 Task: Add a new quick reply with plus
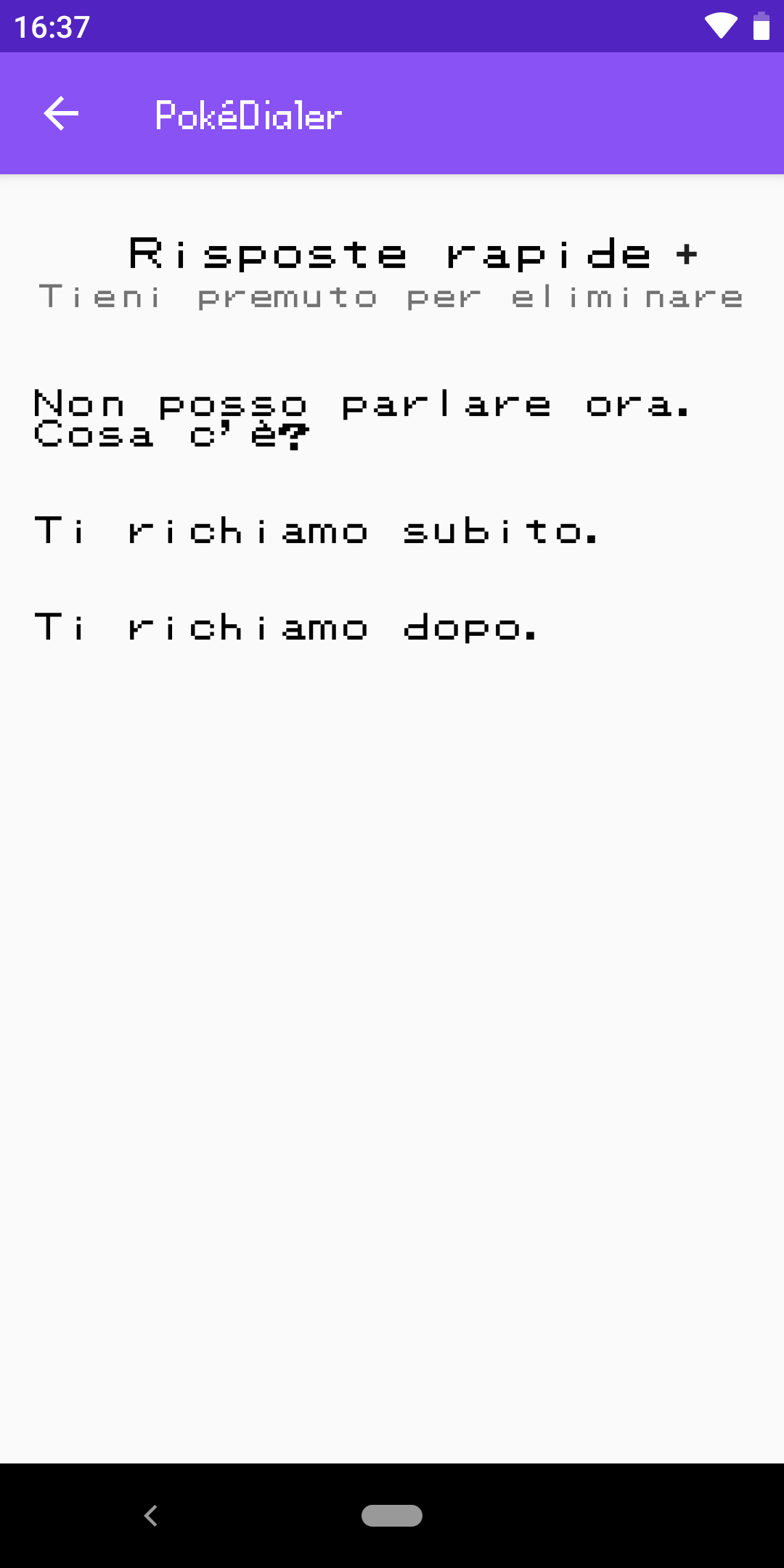[686, 253]
